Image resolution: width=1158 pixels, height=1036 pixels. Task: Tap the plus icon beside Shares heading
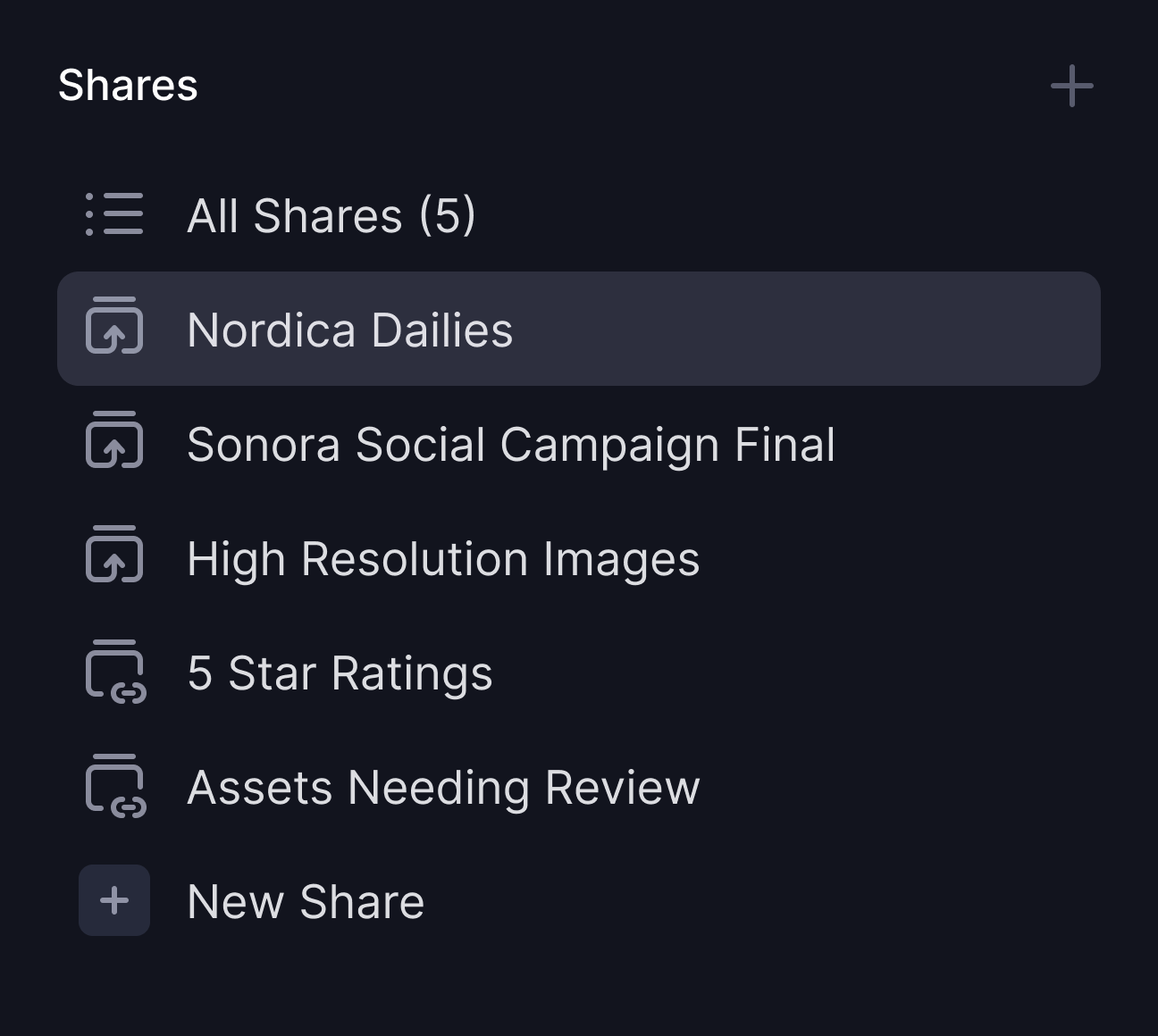click(x=1071, y=86)
